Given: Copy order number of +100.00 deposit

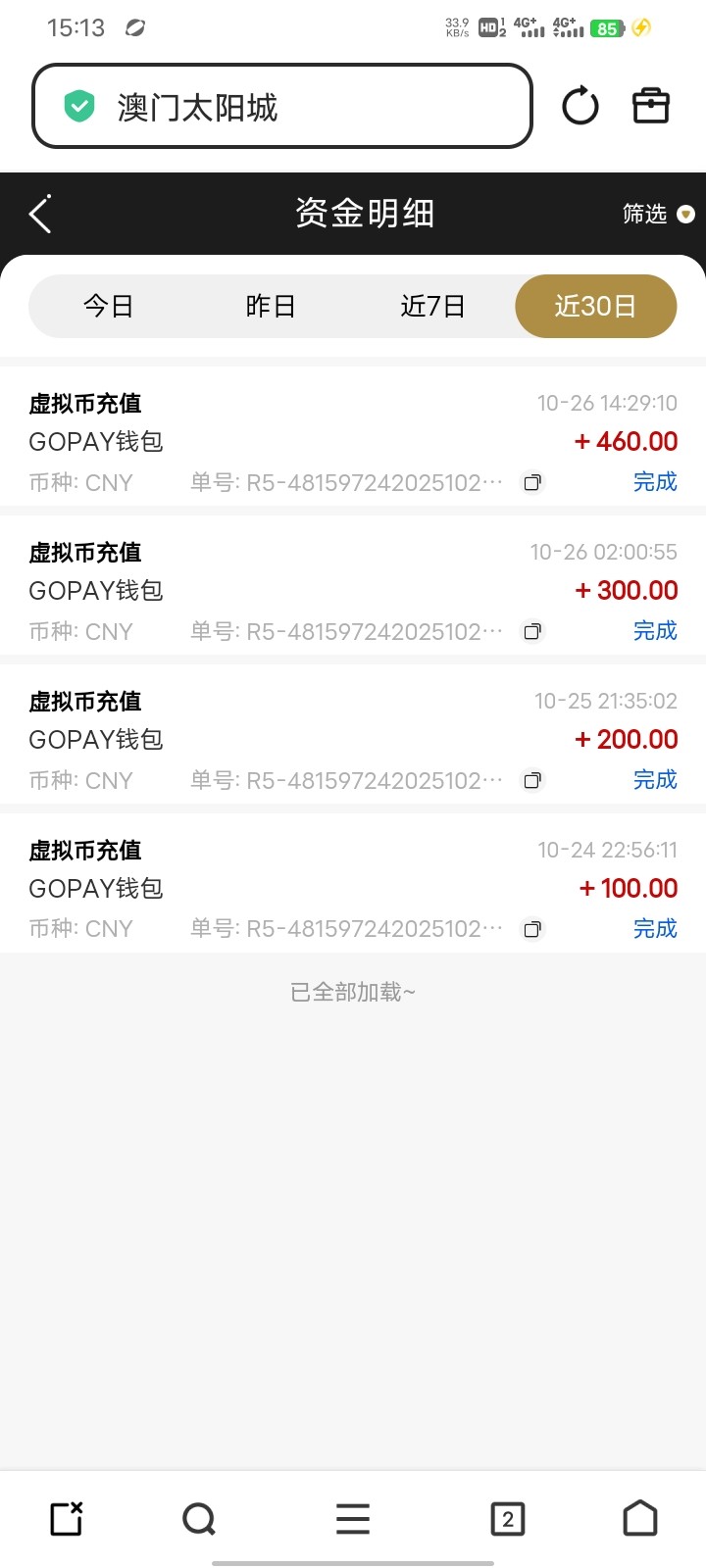Looking at the screenshot, I should pyautogui.click(x=532, y=929).
